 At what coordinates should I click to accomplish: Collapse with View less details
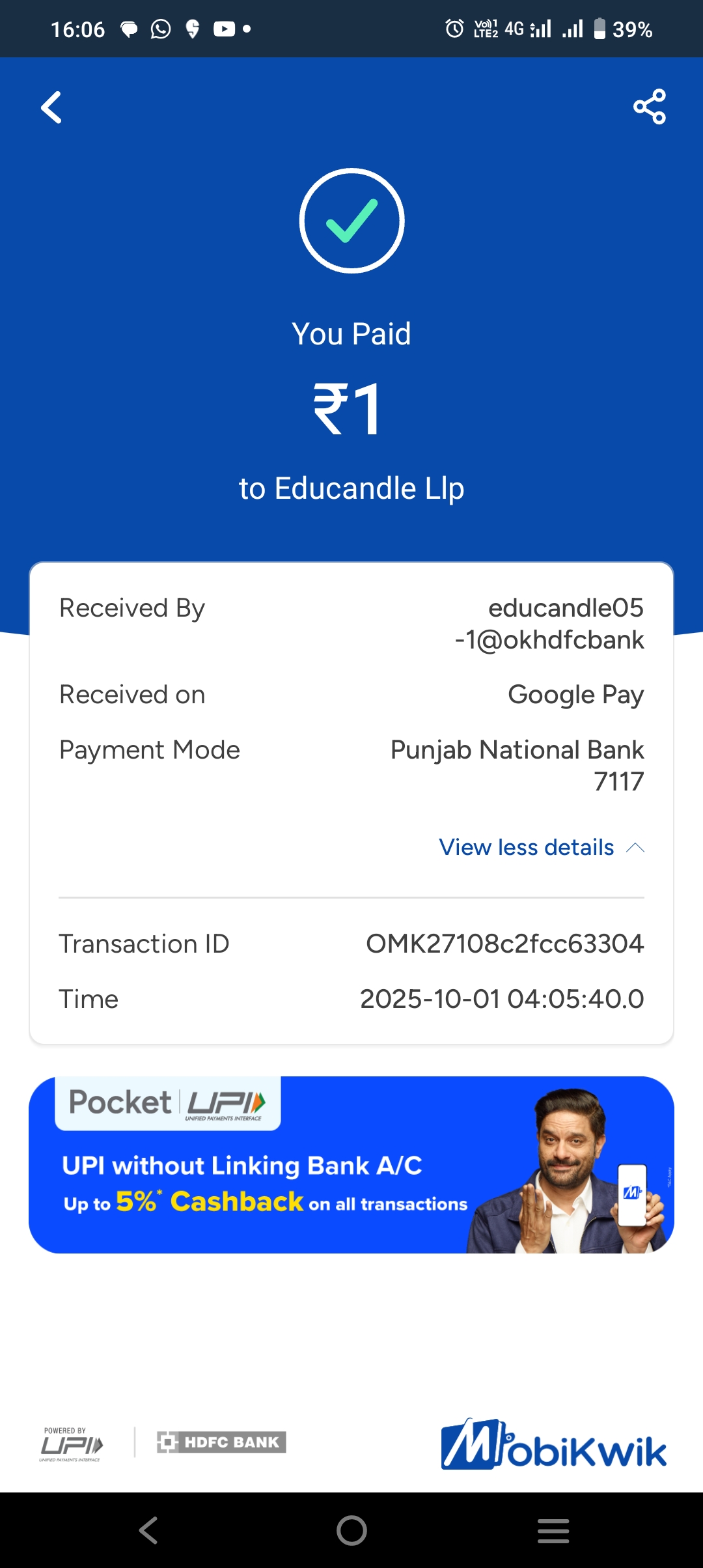tap(540, 847)
